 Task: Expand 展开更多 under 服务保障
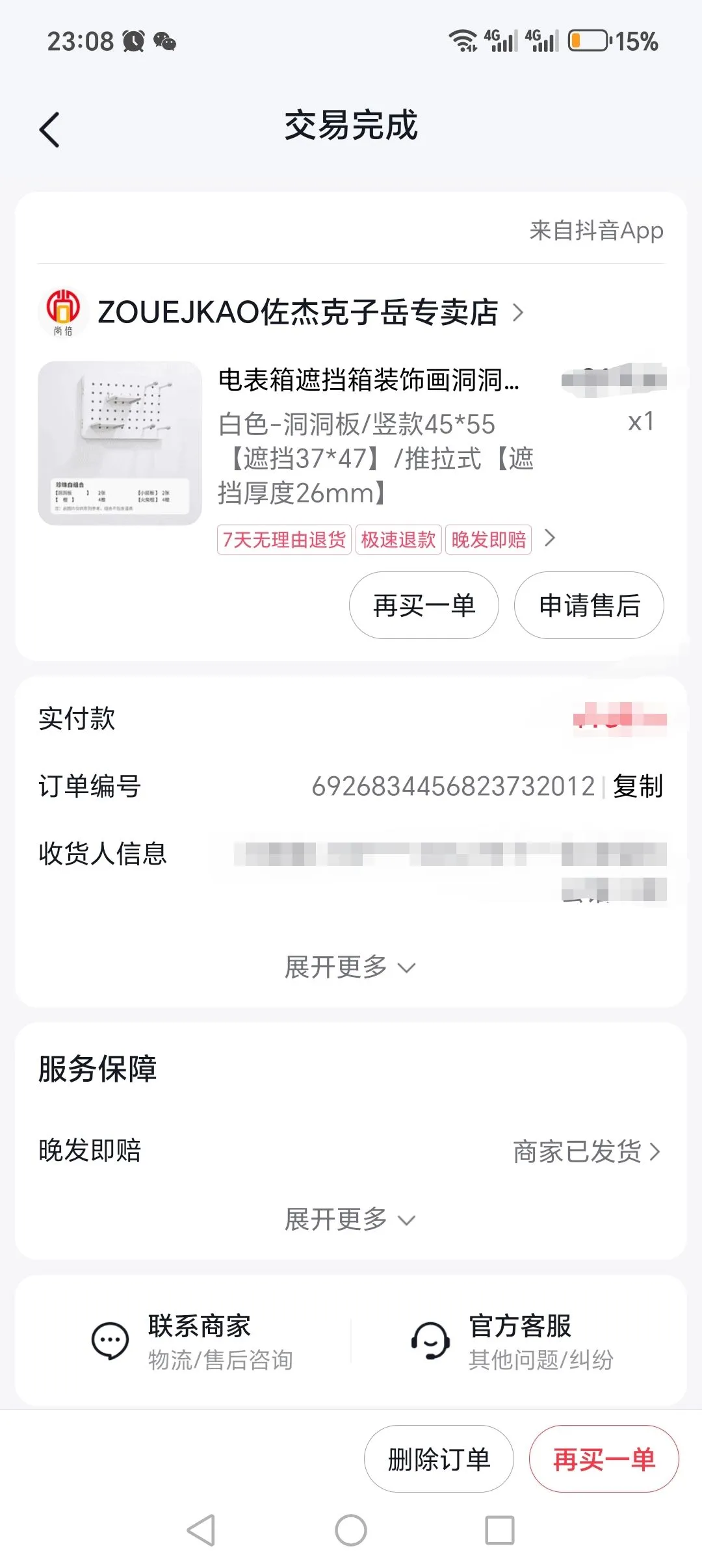[350, 1219]
